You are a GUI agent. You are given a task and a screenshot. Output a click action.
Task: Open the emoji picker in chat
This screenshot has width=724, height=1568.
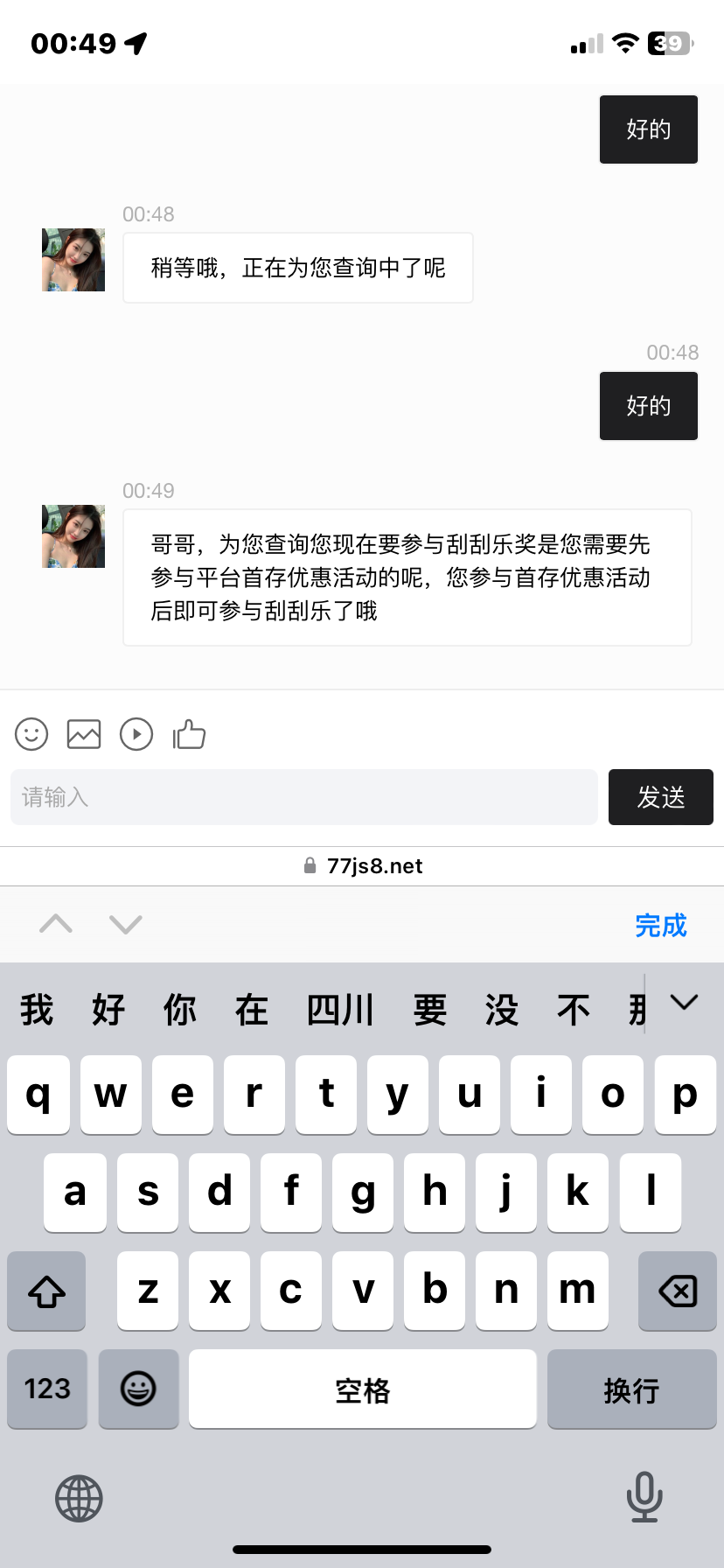click(x=31, y=734)
